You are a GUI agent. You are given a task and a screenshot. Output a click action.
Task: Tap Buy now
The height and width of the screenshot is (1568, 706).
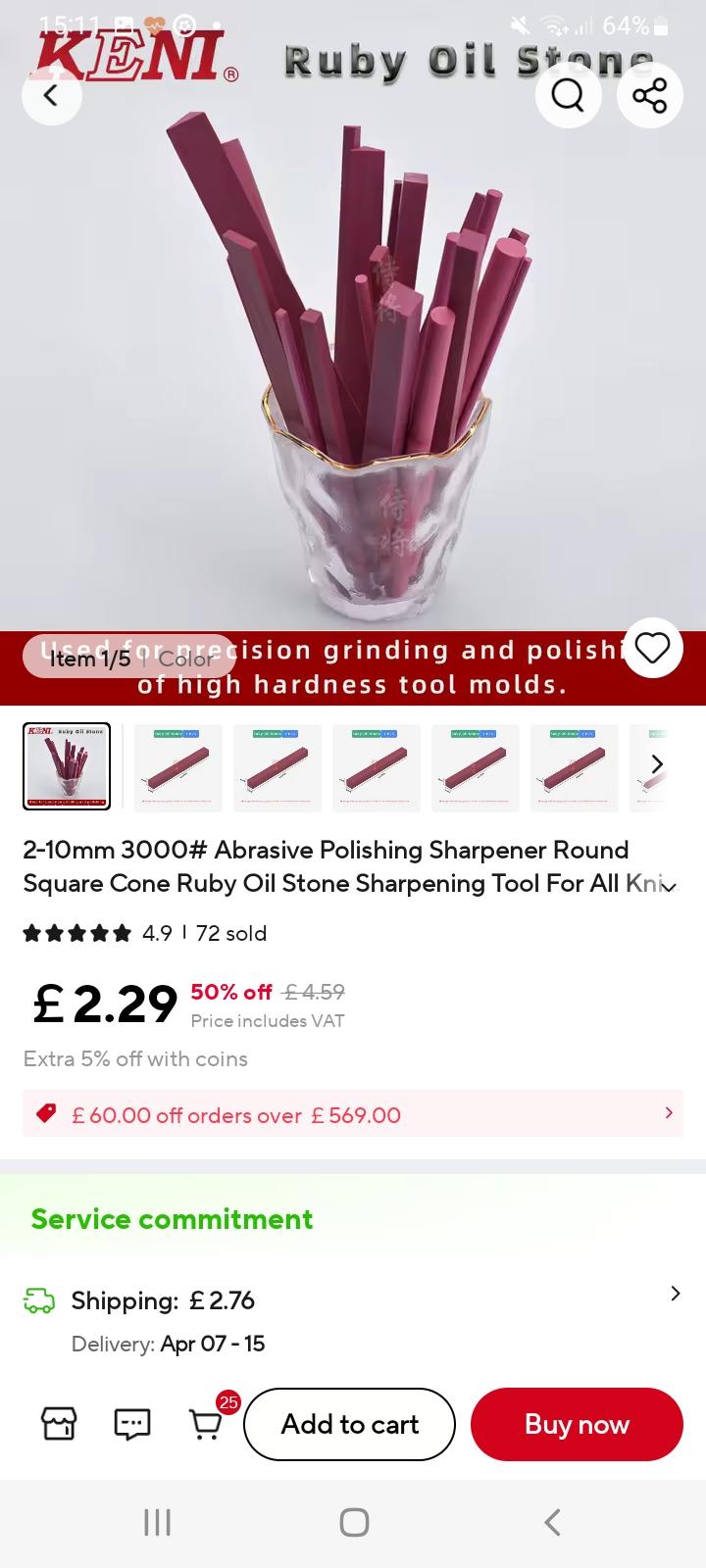577,1424
